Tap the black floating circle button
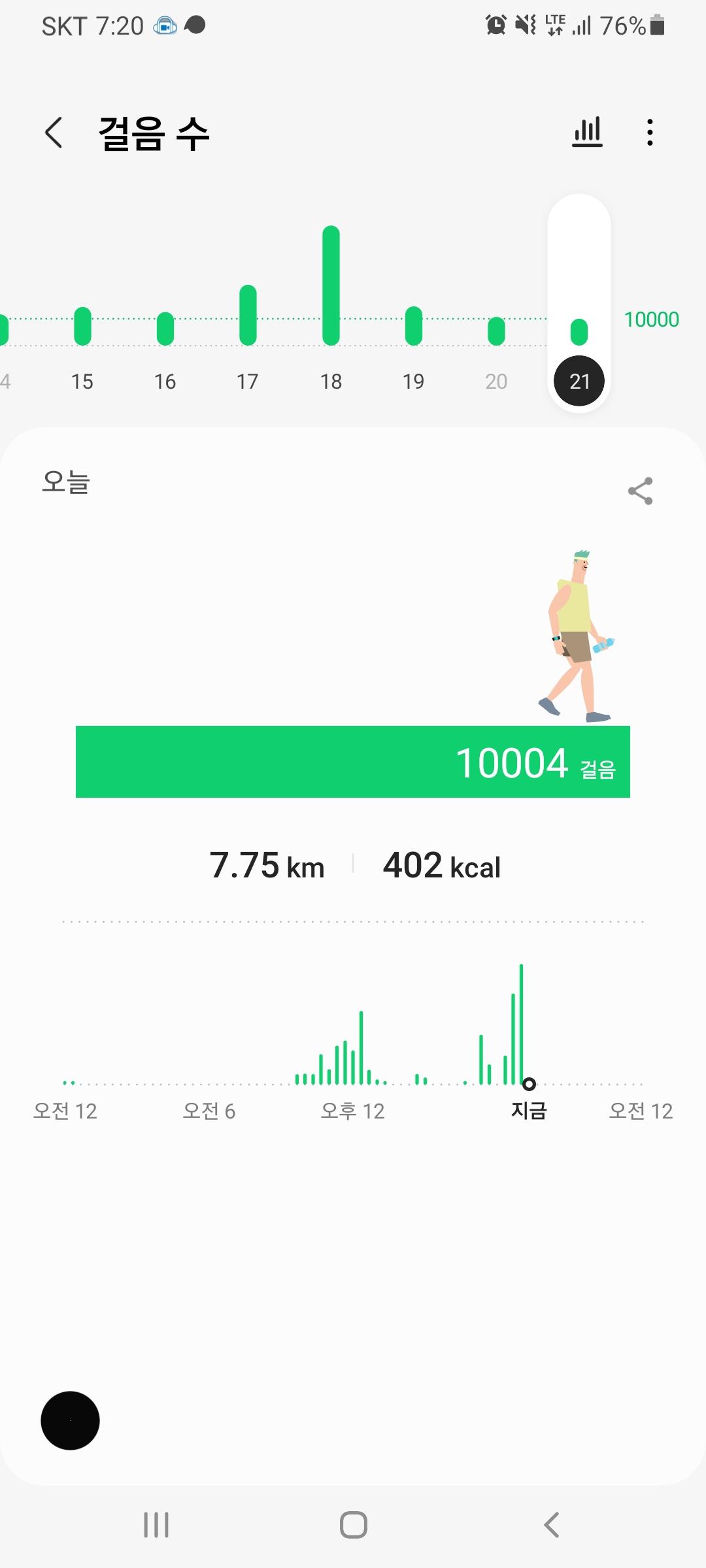The height and width of the screenshot is (1568, 706). [70, 1420]
